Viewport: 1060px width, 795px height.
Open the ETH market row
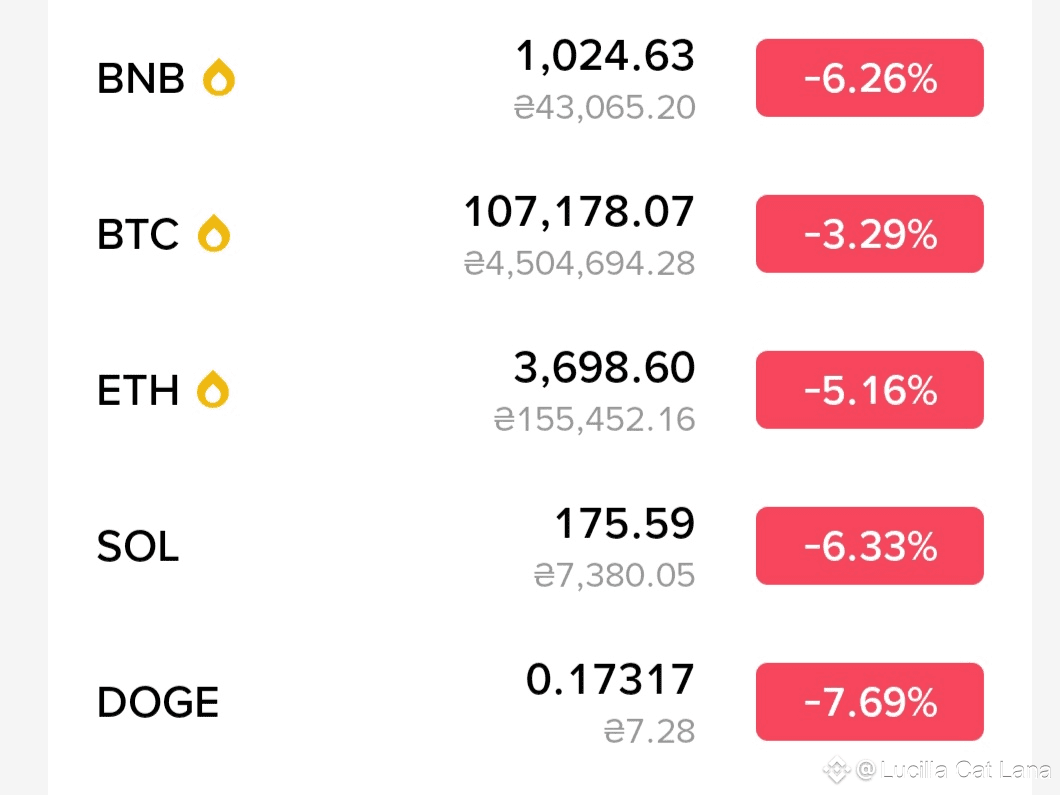tap(539, 390)
